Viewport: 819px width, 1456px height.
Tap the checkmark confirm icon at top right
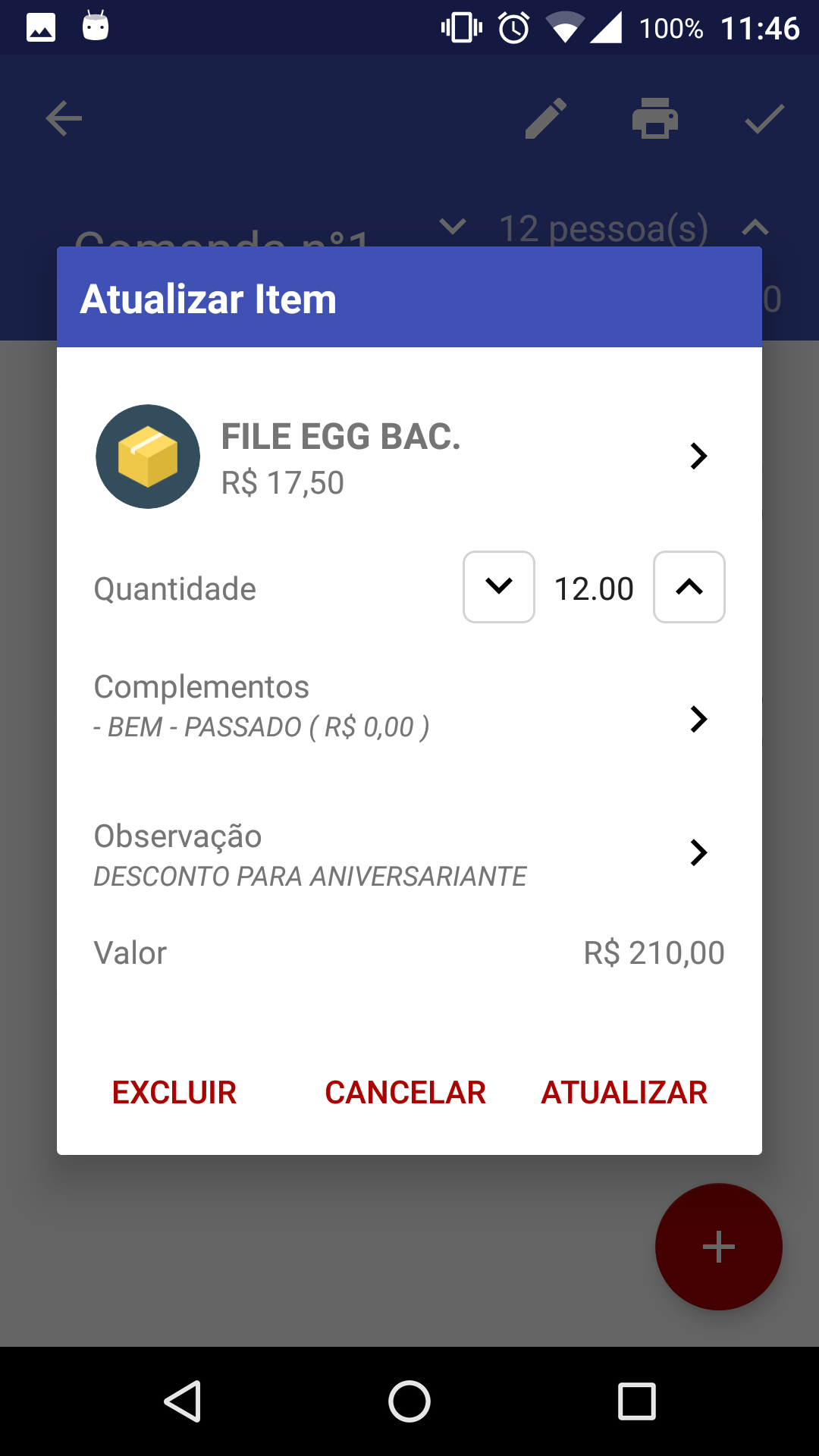click(764, 118)
